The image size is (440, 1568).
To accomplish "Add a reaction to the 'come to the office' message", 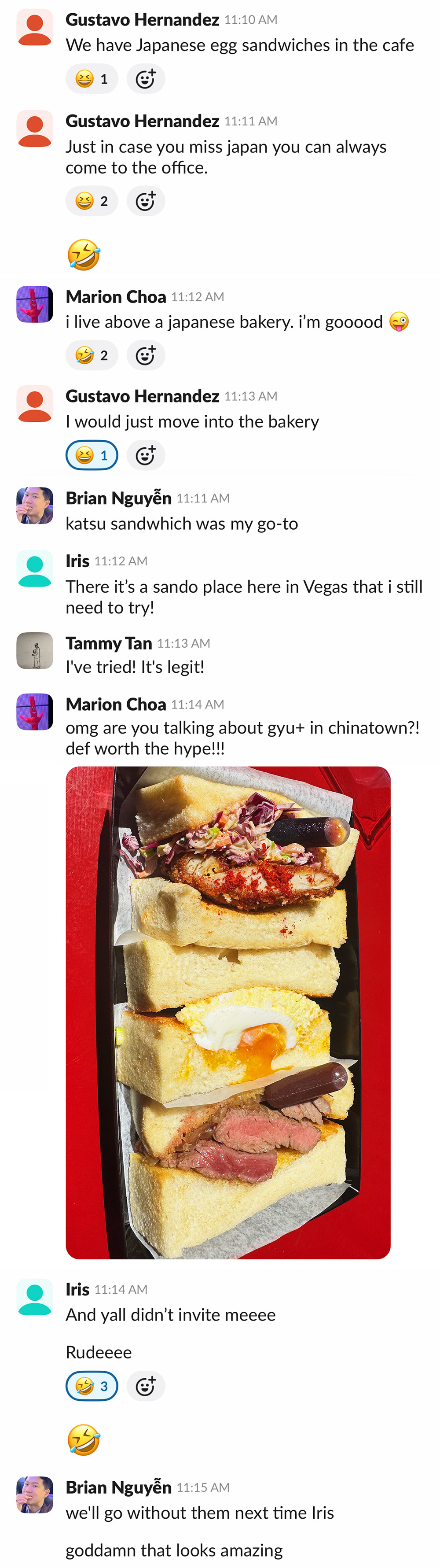I will click(x=146, y=201).
